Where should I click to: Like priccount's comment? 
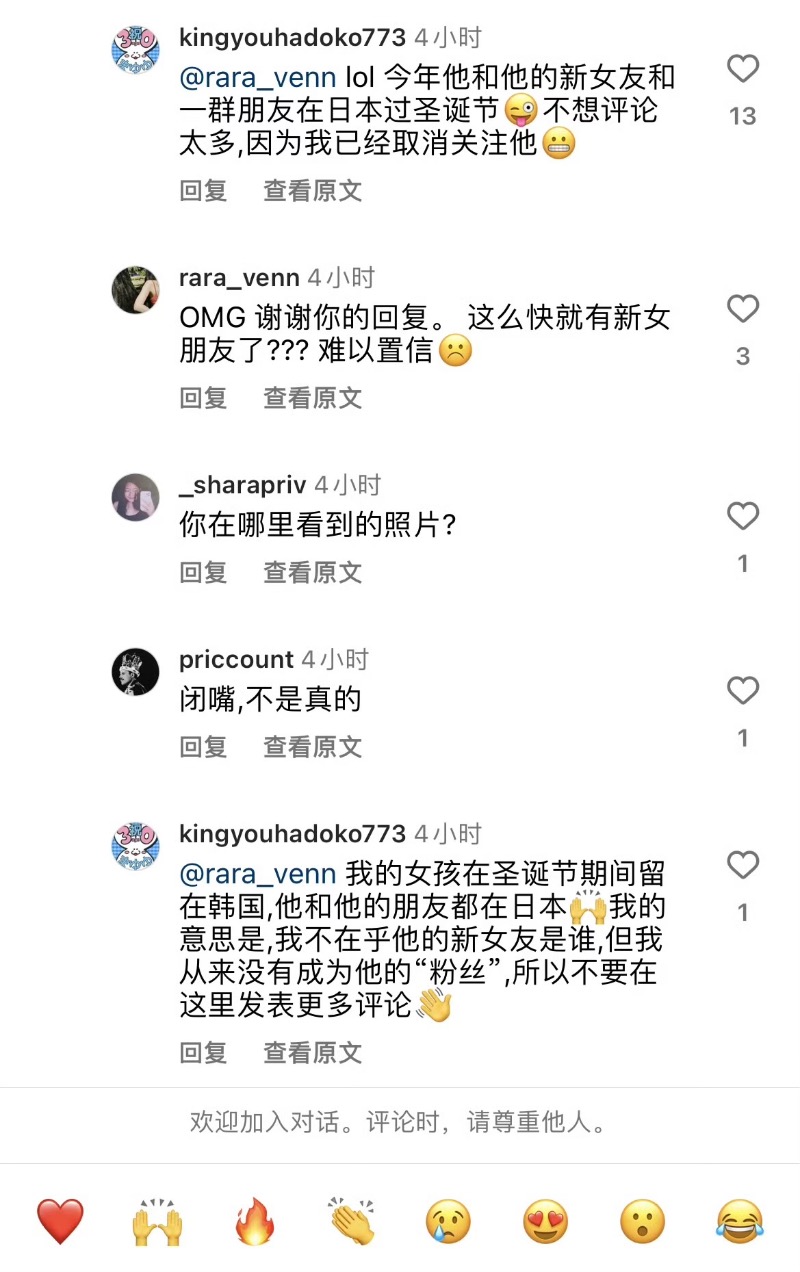click(742, 691)
